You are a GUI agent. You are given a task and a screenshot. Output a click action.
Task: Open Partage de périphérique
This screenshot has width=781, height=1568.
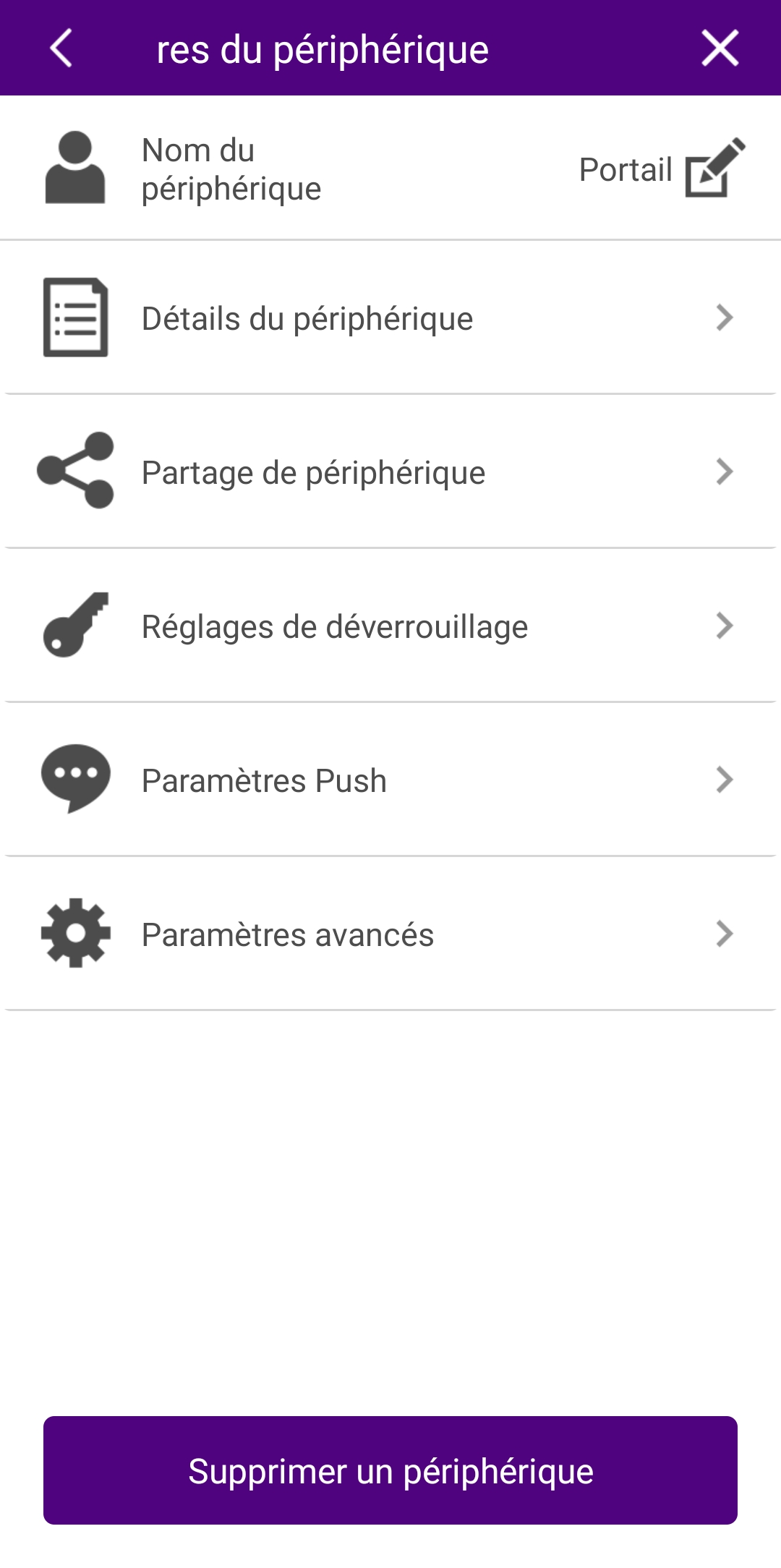(x=390, y=472)
